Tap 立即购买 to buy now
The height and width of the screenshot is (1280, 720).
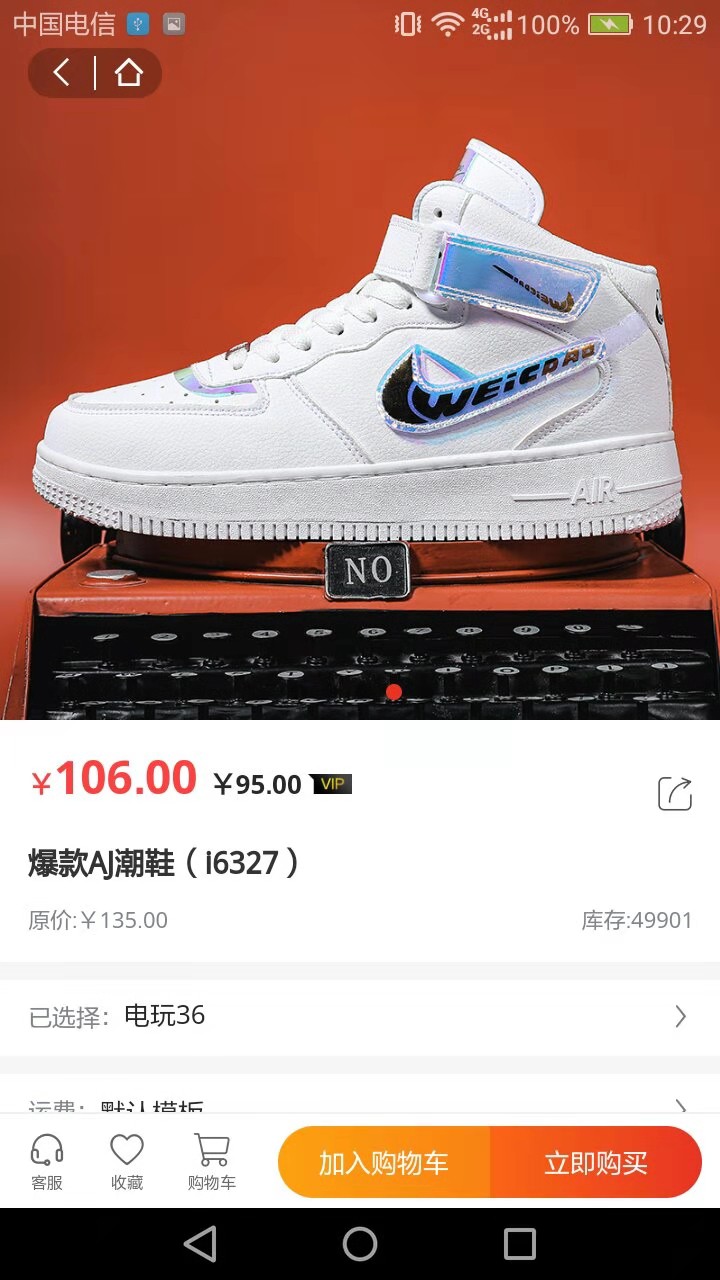point(596,1163)
